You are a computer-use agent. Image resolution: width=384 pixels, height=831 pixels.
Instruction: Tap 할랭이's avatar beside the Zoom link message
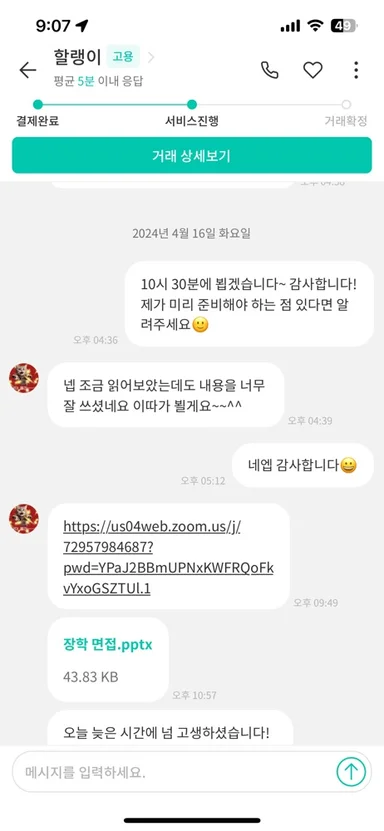pos(24,518)
